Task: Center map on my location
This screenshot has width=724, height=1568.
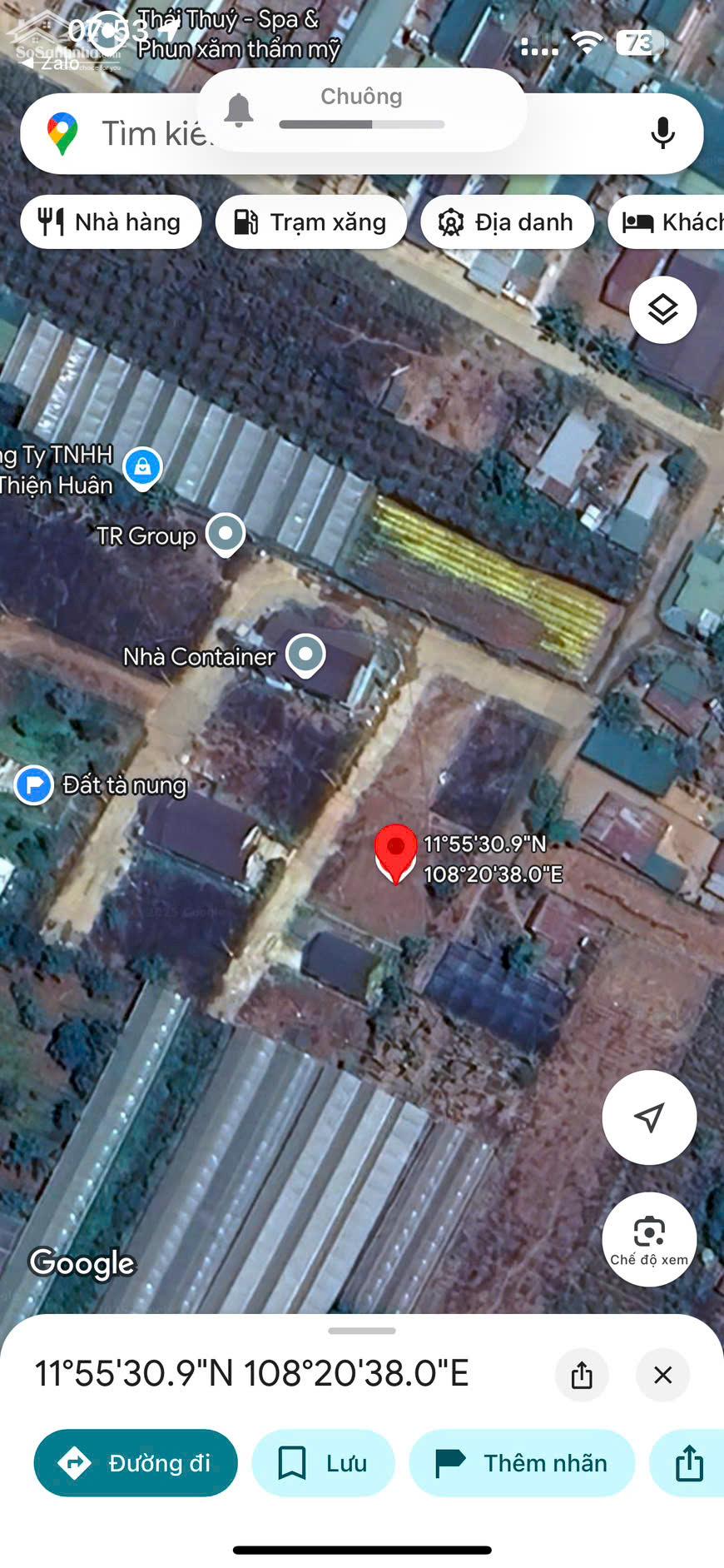Action: coord(649,1117)
